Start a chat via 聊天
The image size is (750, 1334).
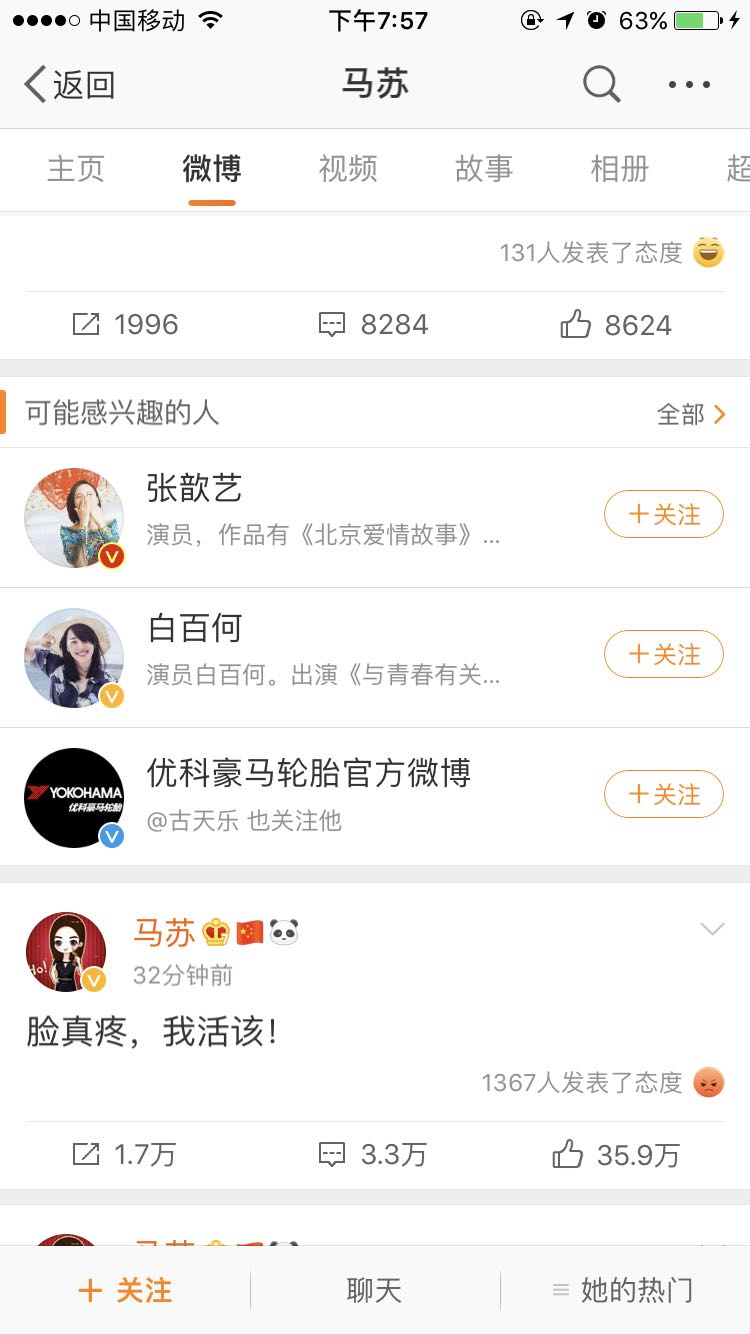(374, 1290)
